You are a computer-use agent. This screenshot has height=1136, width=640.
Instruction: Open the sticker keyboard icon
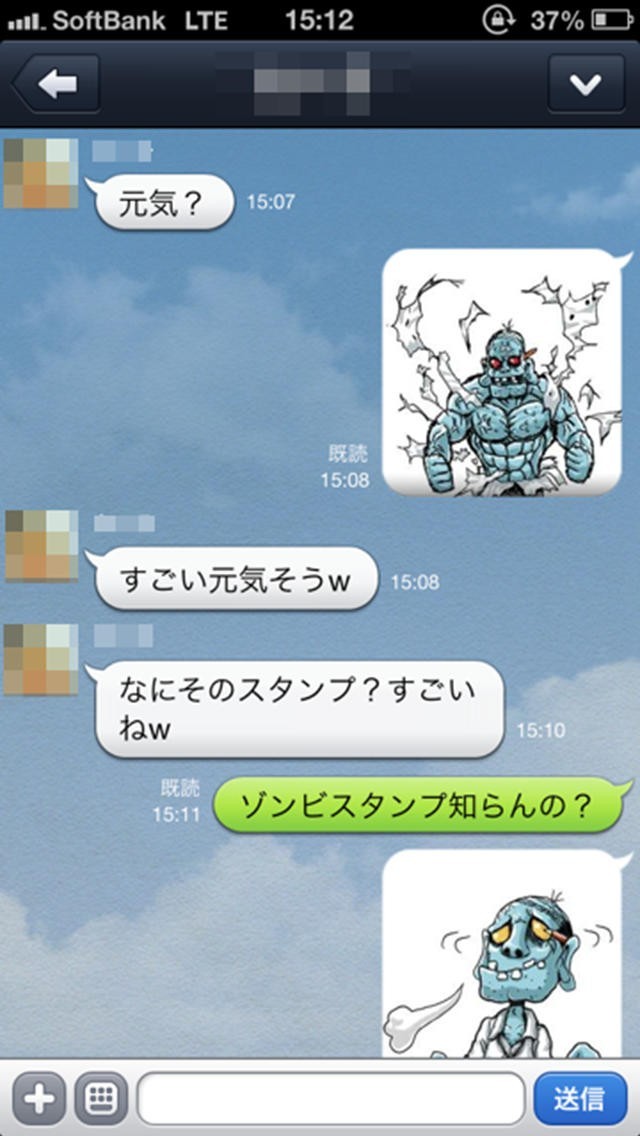coord(100,1099)
